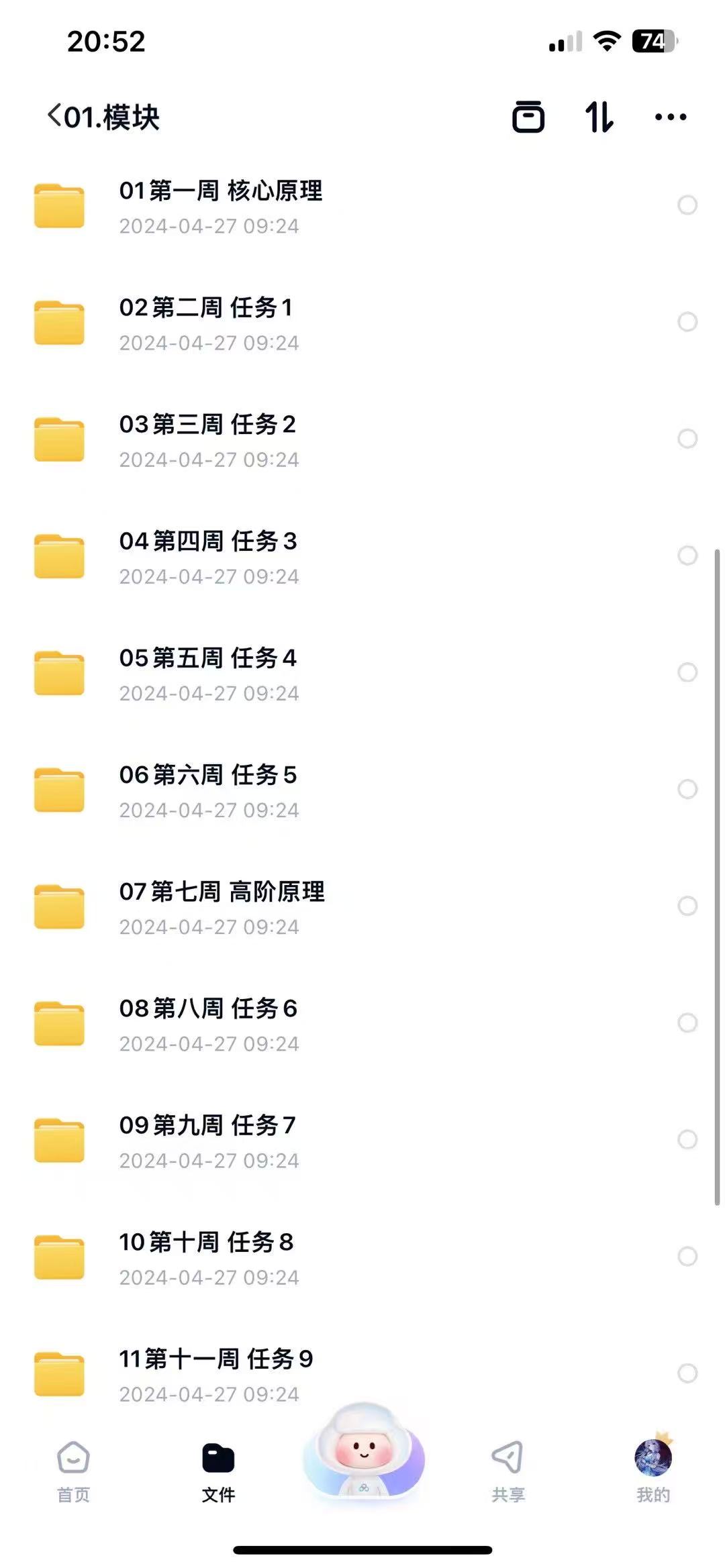
Task: Select the 08第八周 任务6 folder checkbox
Action: pos(687,1023)
